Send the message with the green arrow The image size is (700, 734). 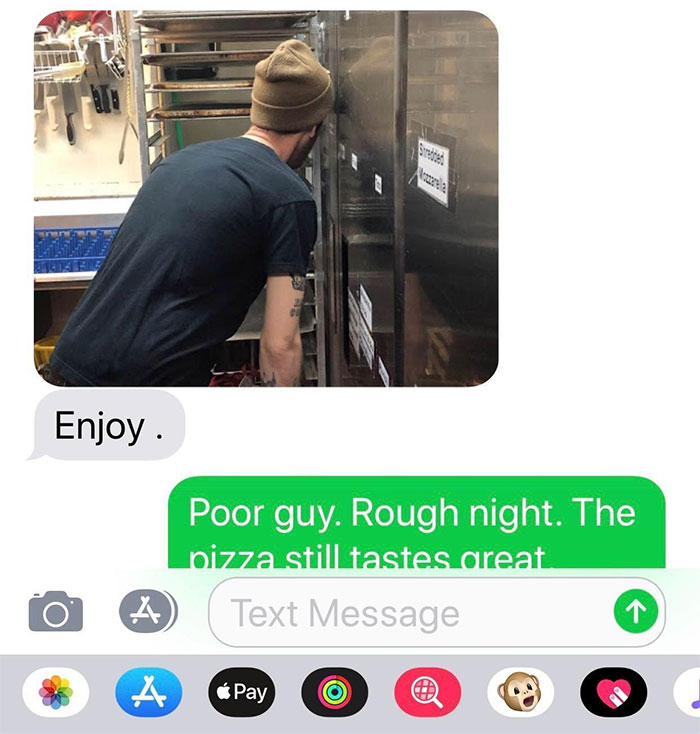(x=636, y=612)
